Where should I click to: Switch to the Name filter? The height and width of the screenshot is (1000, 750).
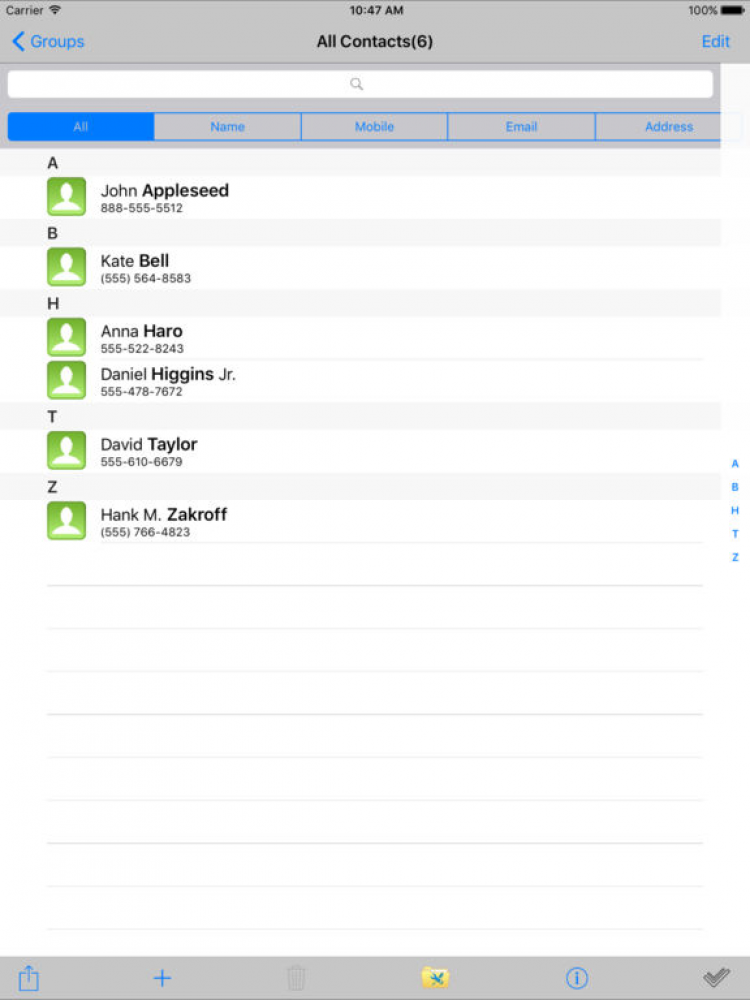227,126
